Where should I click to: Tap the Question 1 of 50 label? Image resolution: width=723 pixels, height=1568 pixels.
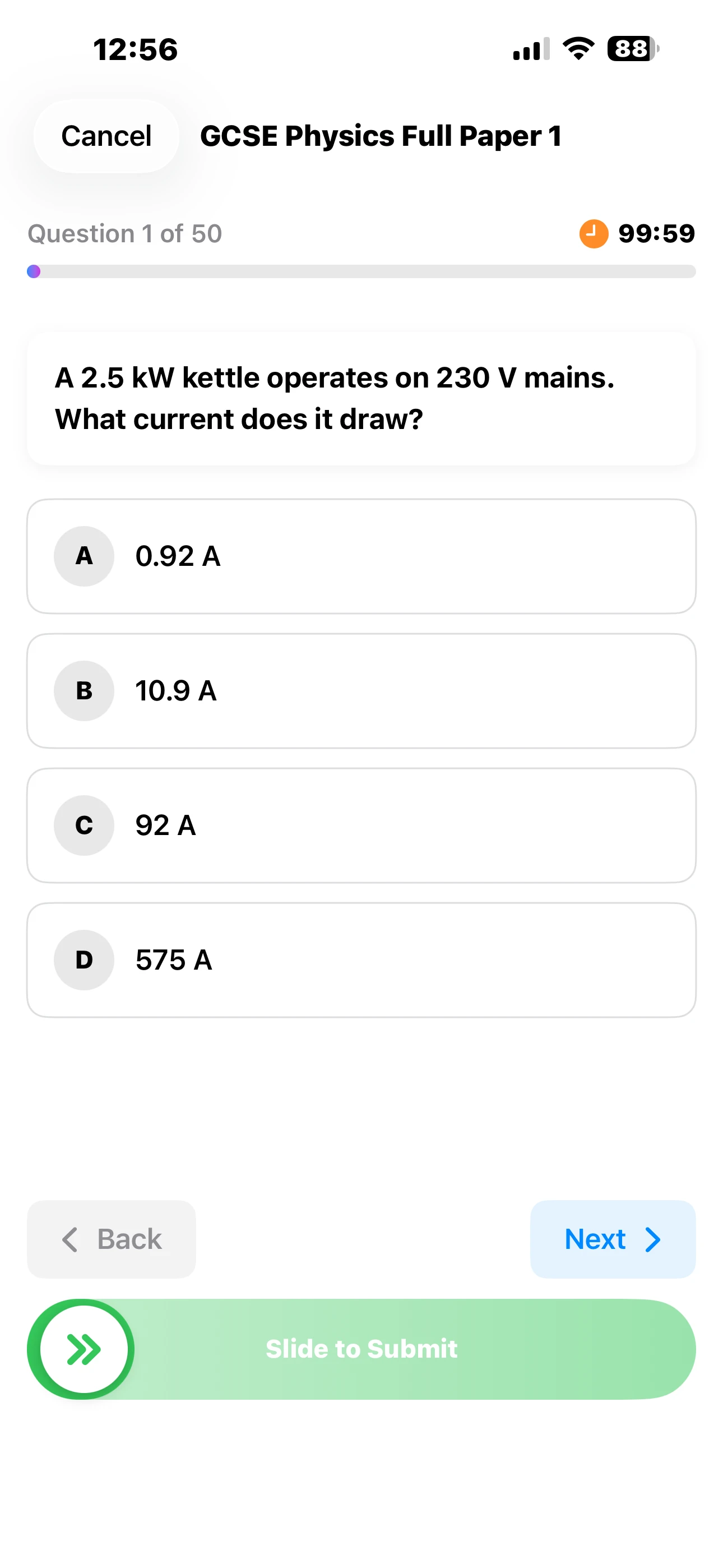[124, 233]
